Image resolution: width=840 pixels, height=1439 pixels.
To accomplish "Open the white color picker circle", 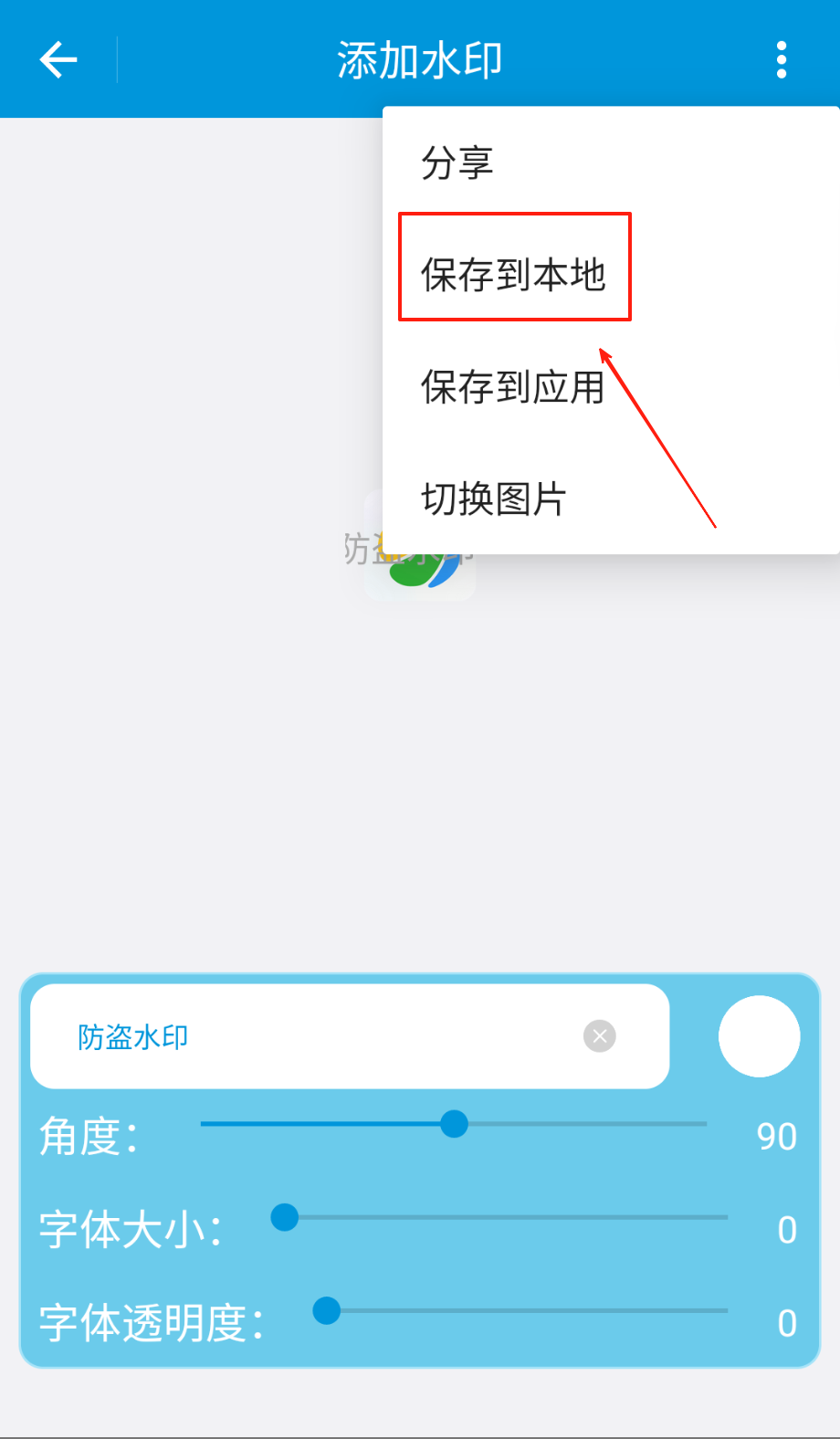I will [x=759, y=1036].
